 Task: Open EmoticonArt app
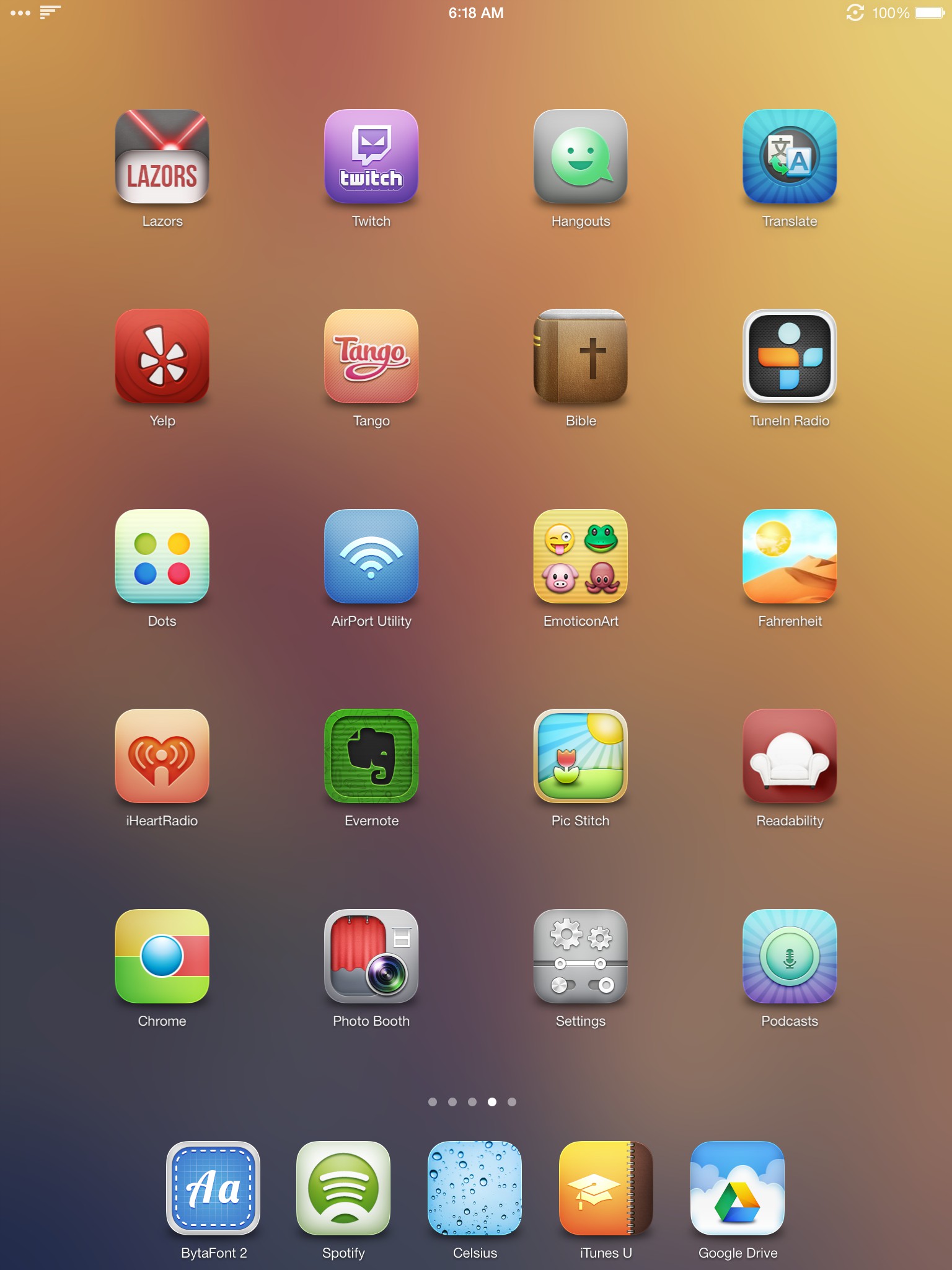[580, 556]
